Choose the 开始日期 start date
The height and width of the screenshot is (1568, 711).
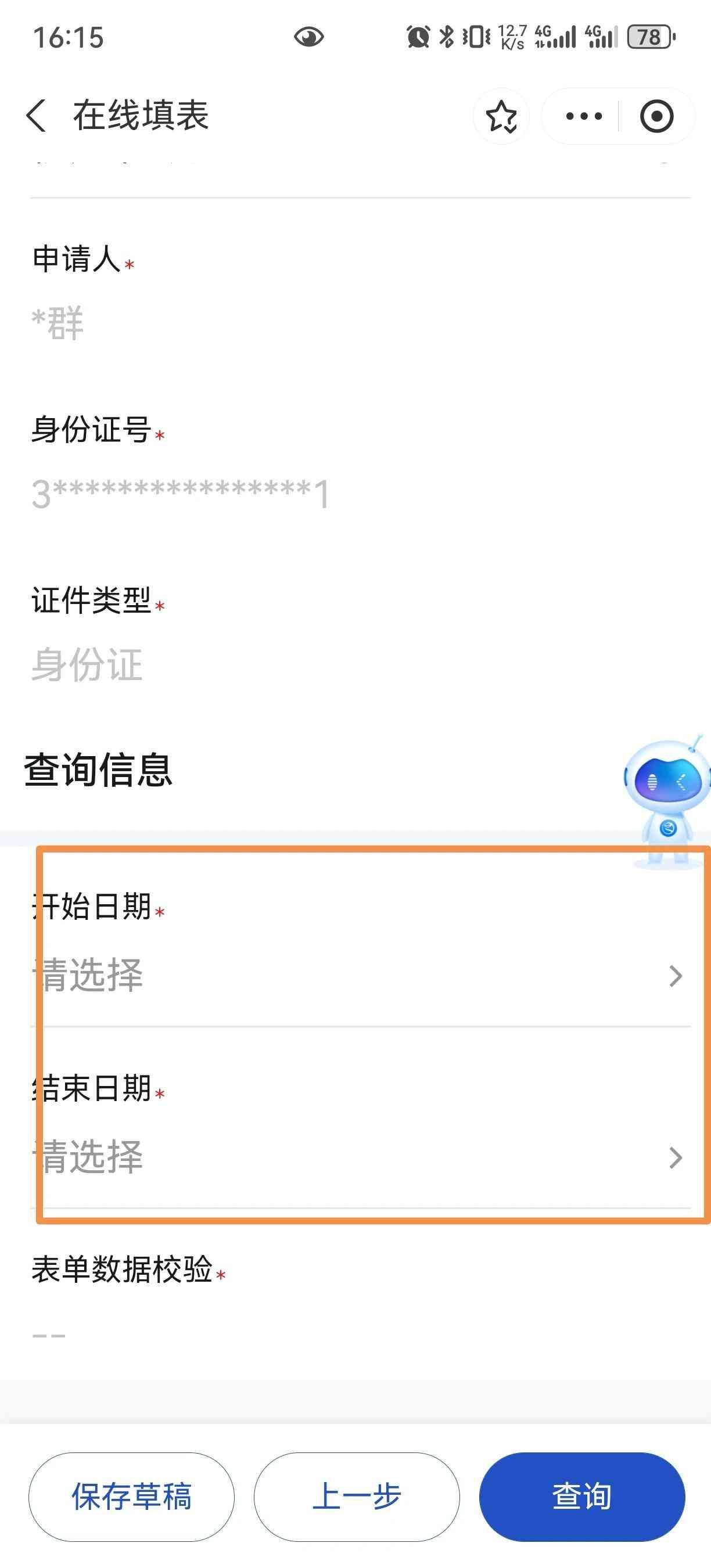click(x=359, y=975)
